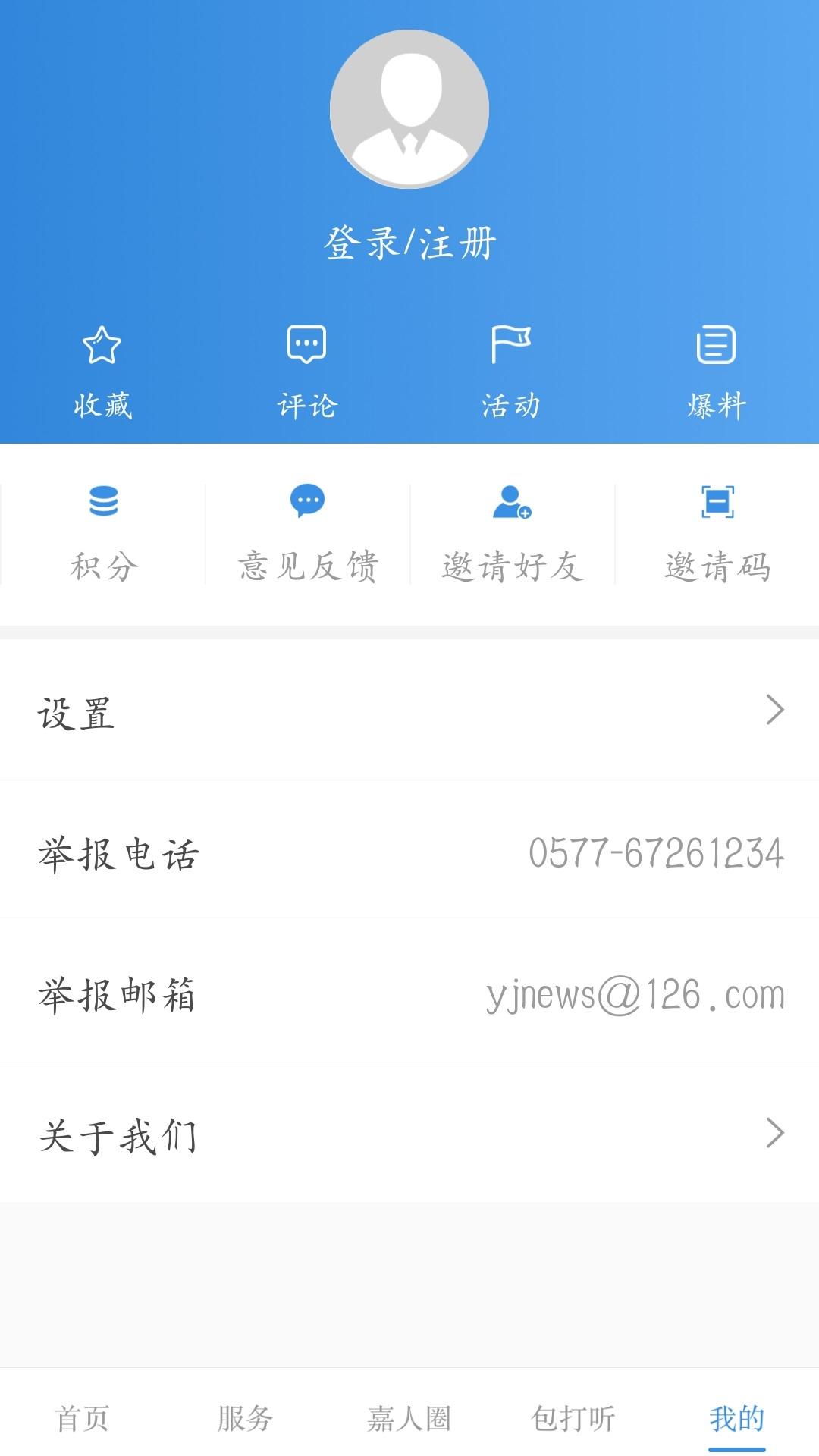
Task: Switch to the 包打听 tab
Action: point(573,1418)
